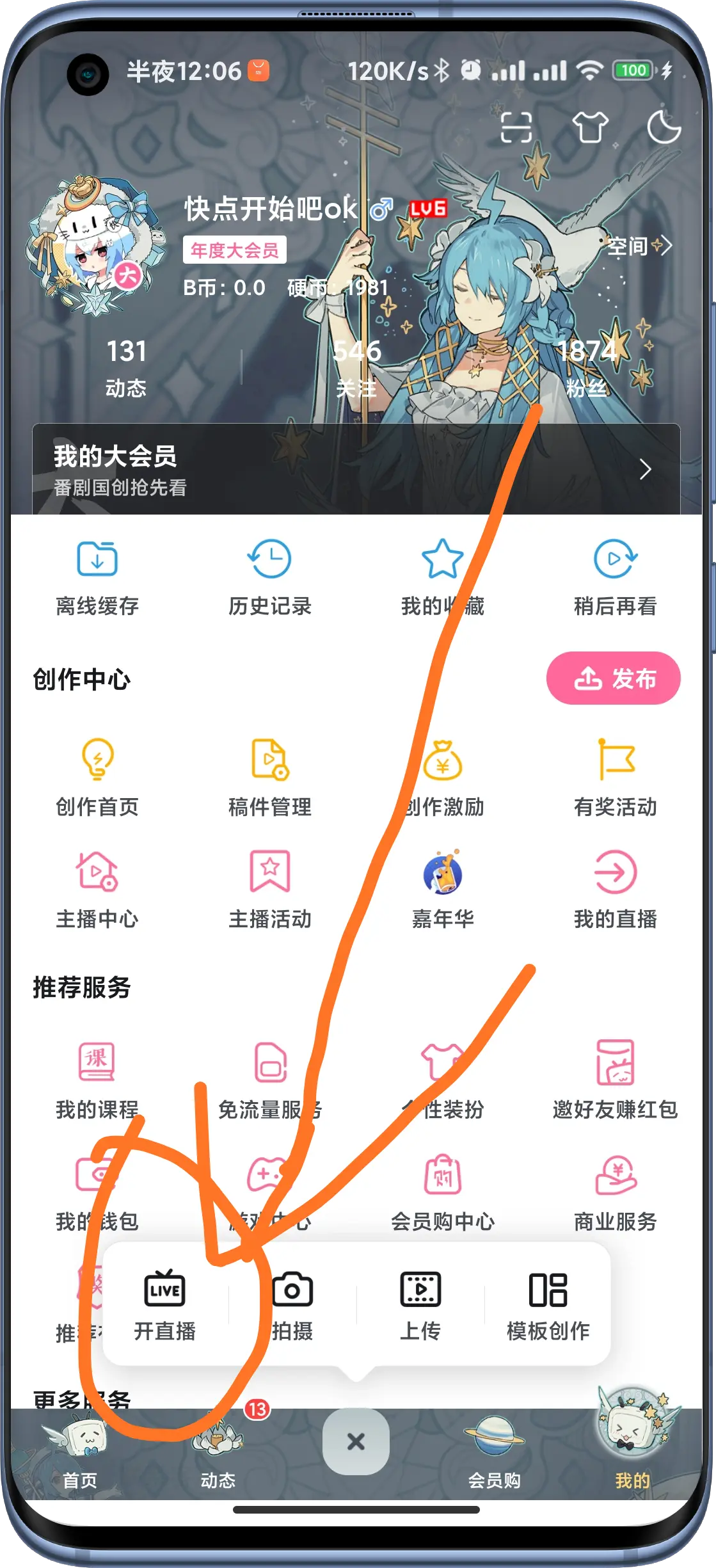Open 有奖活动 reward activities
This screenshot has width=716, height=1568.
pyautogui.click(x=614, y=778)
